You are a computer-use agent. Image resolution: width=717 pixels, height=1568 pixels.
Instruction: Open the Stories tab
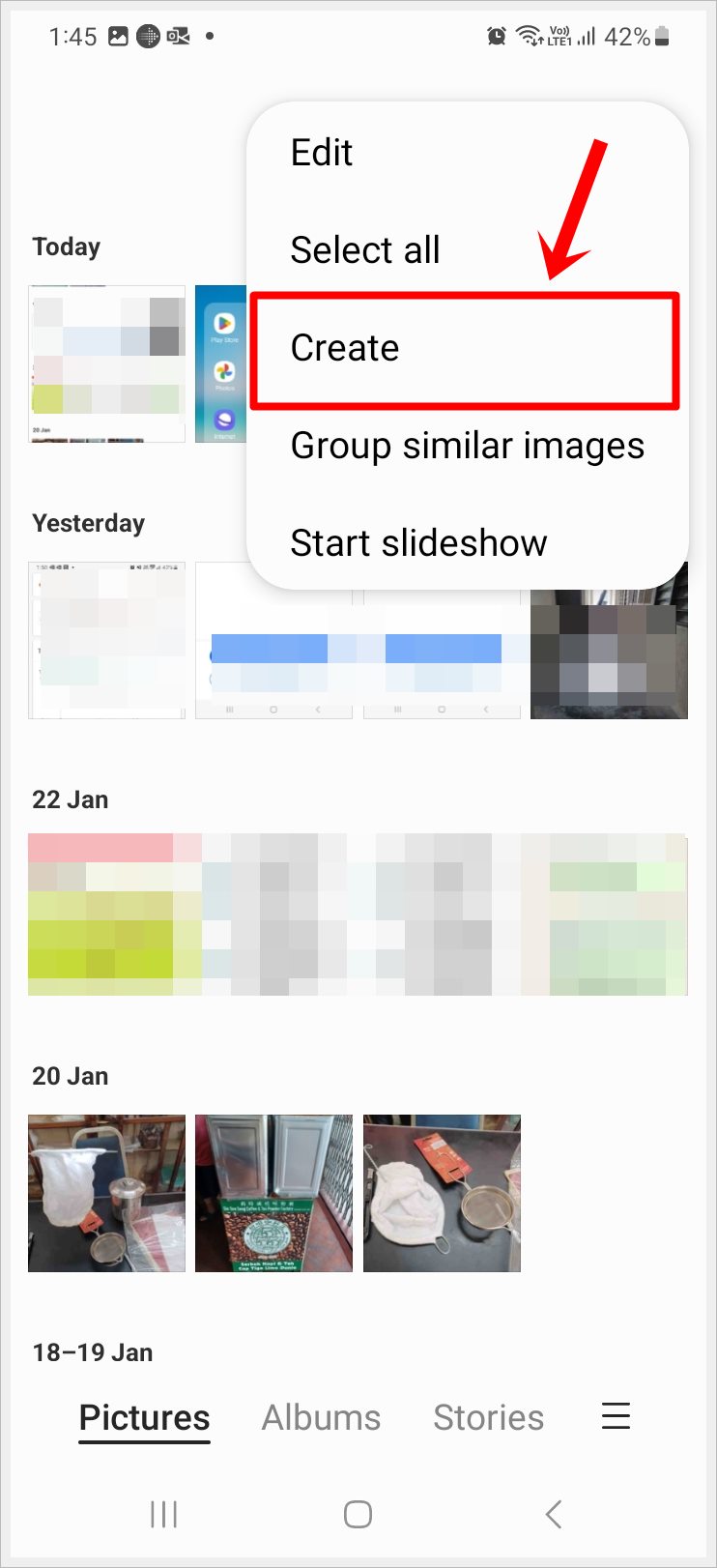[x=489, y=1416]
